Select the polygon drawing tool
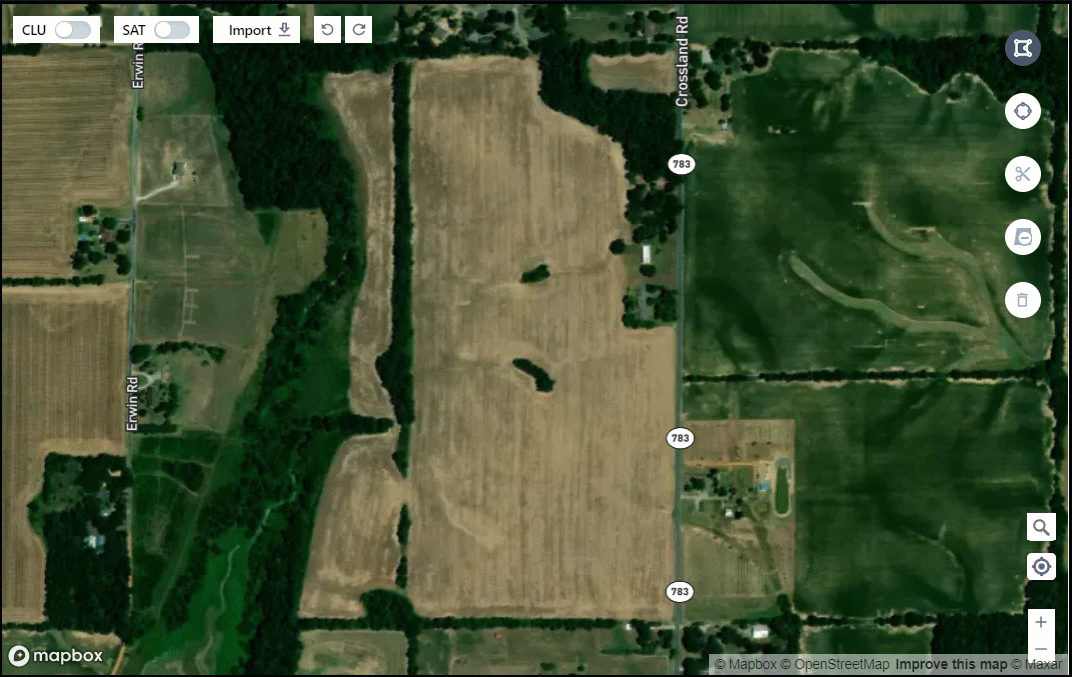This screenshot has height=677, width=1072. (1022, 48)
